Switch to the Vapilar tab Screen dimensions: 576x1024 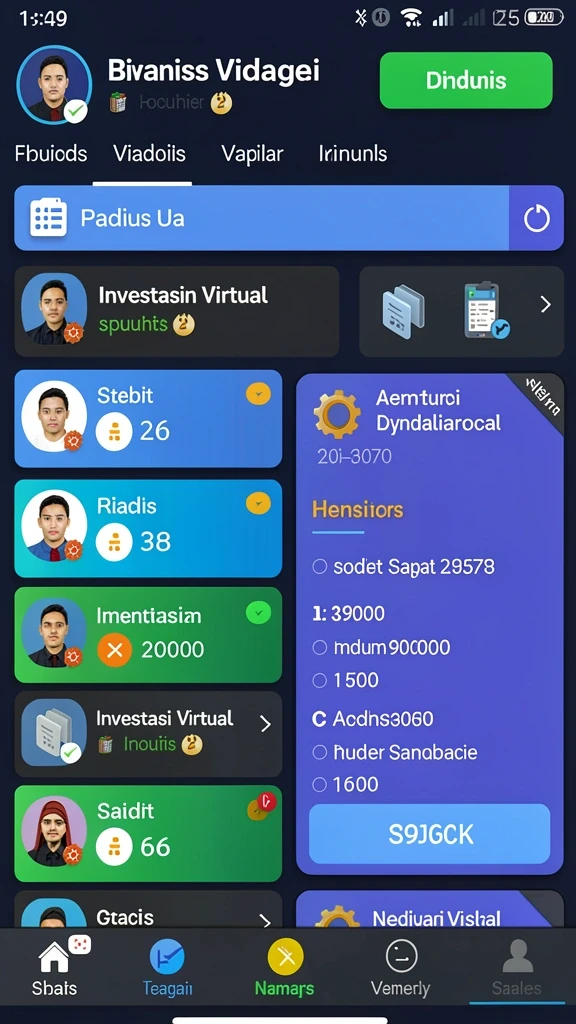(x=252, y=154)
